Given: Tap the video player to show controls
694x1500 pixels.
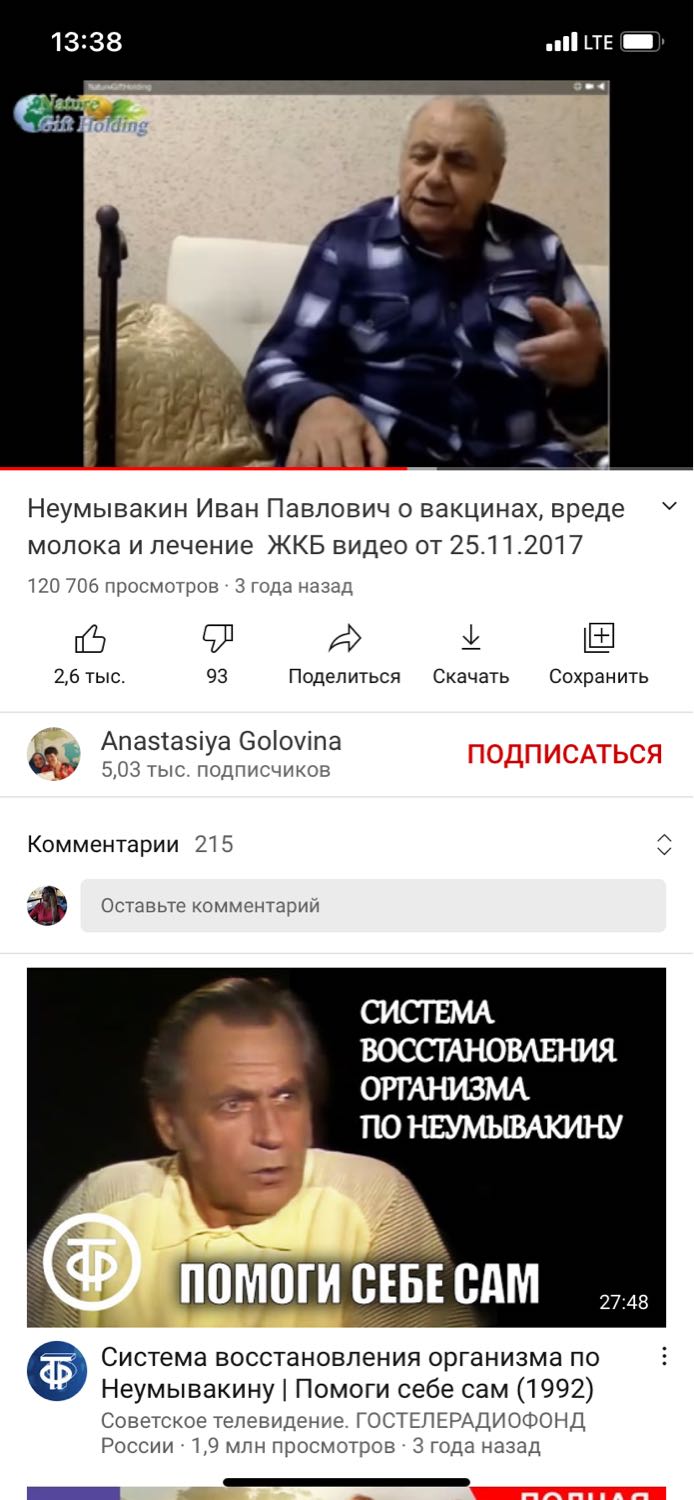Looking at the screenshot, I should [346, 273].
